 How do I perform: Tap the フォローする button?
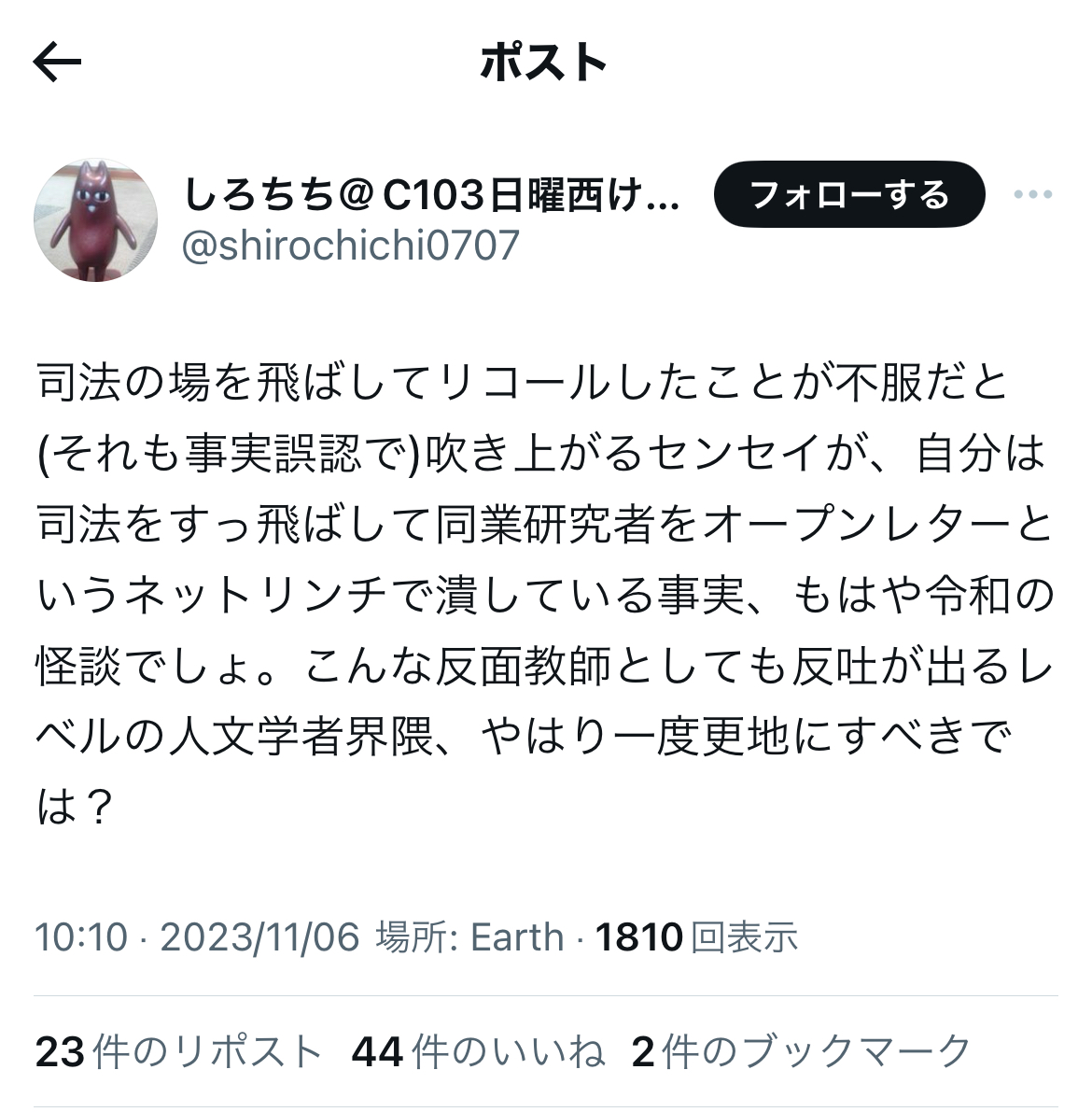pyautogui.click(x=848, y=195)
